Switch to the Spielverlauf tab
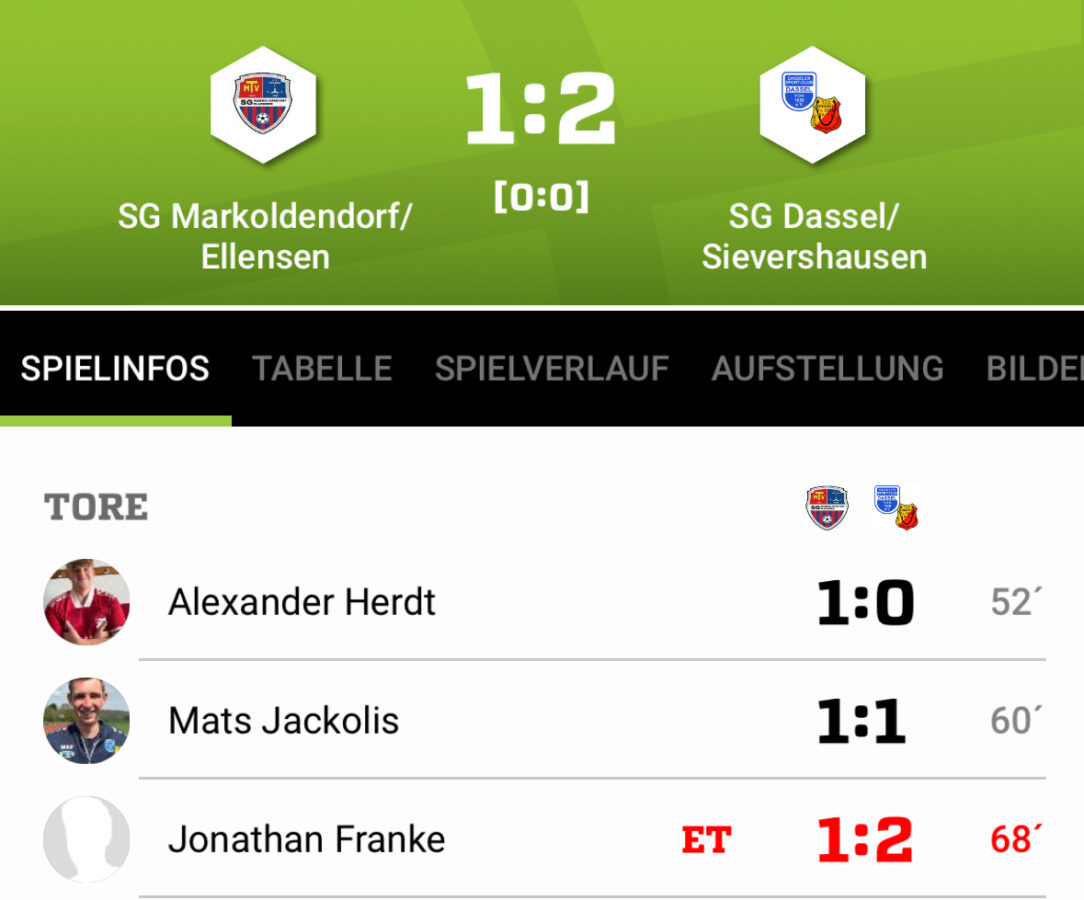Viewport: 1084px width, 900px height. point(551,369)
